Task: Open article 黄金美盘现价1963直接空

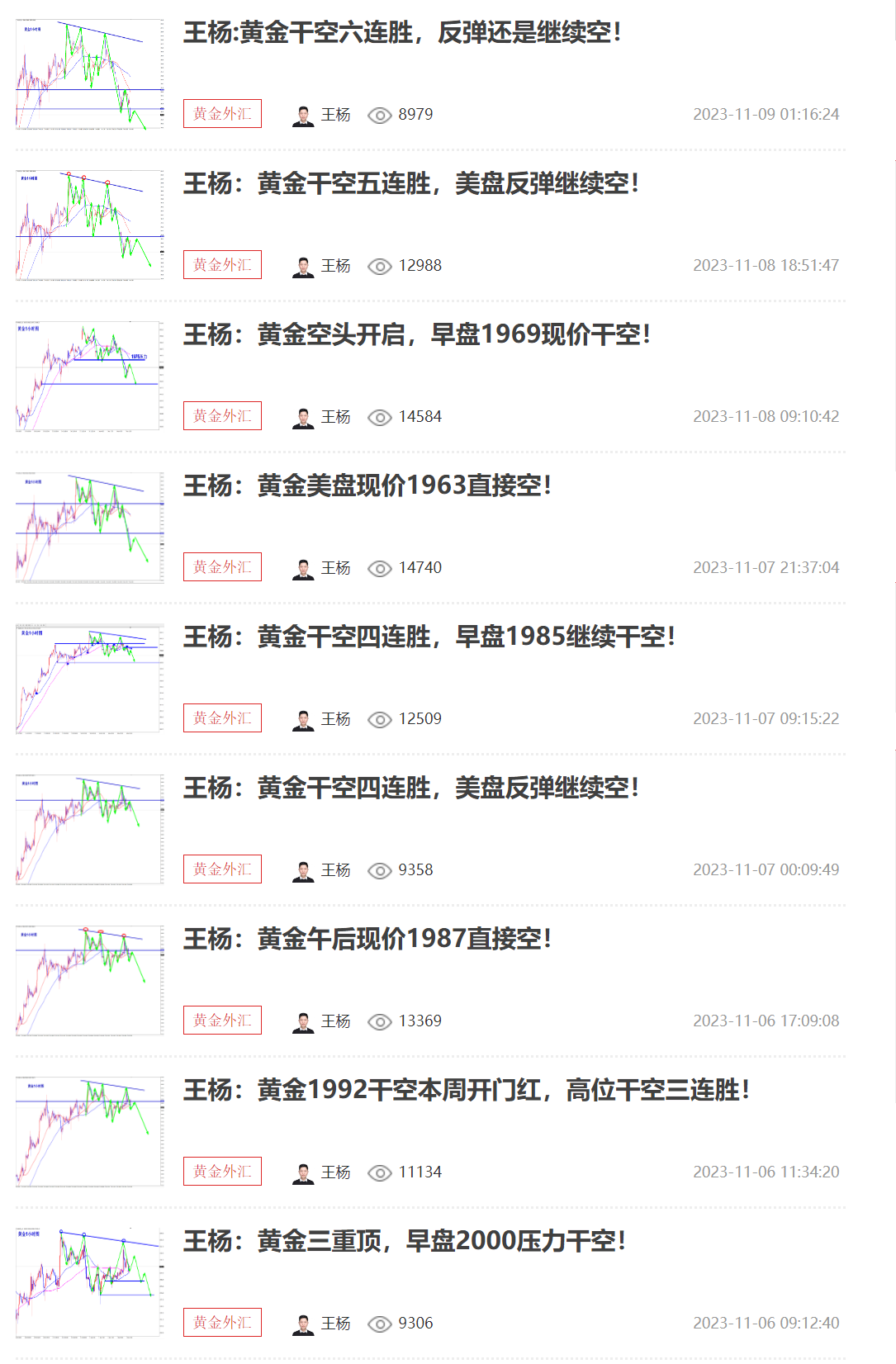Action: [367, 486]
